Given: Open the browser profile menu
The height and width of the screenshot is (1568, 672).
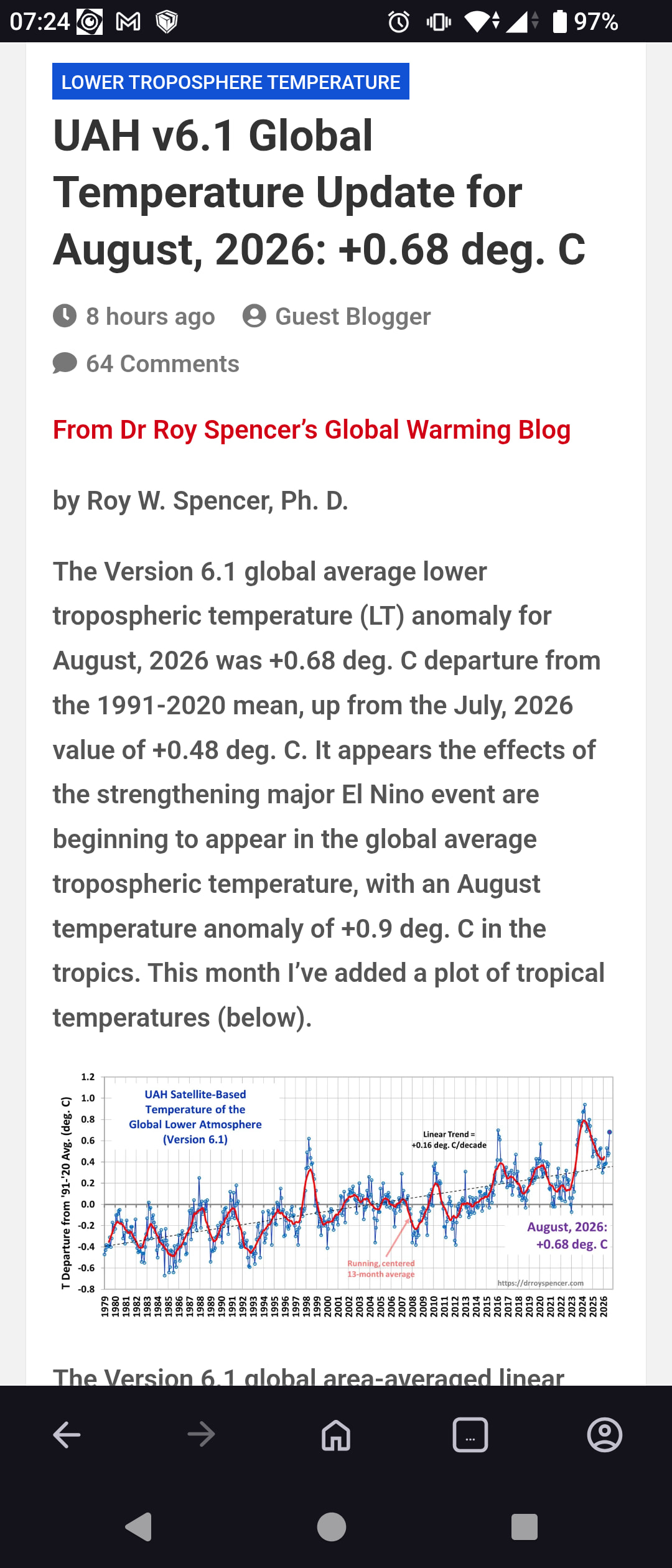Looking at the screenshot, I should 605,1435.
